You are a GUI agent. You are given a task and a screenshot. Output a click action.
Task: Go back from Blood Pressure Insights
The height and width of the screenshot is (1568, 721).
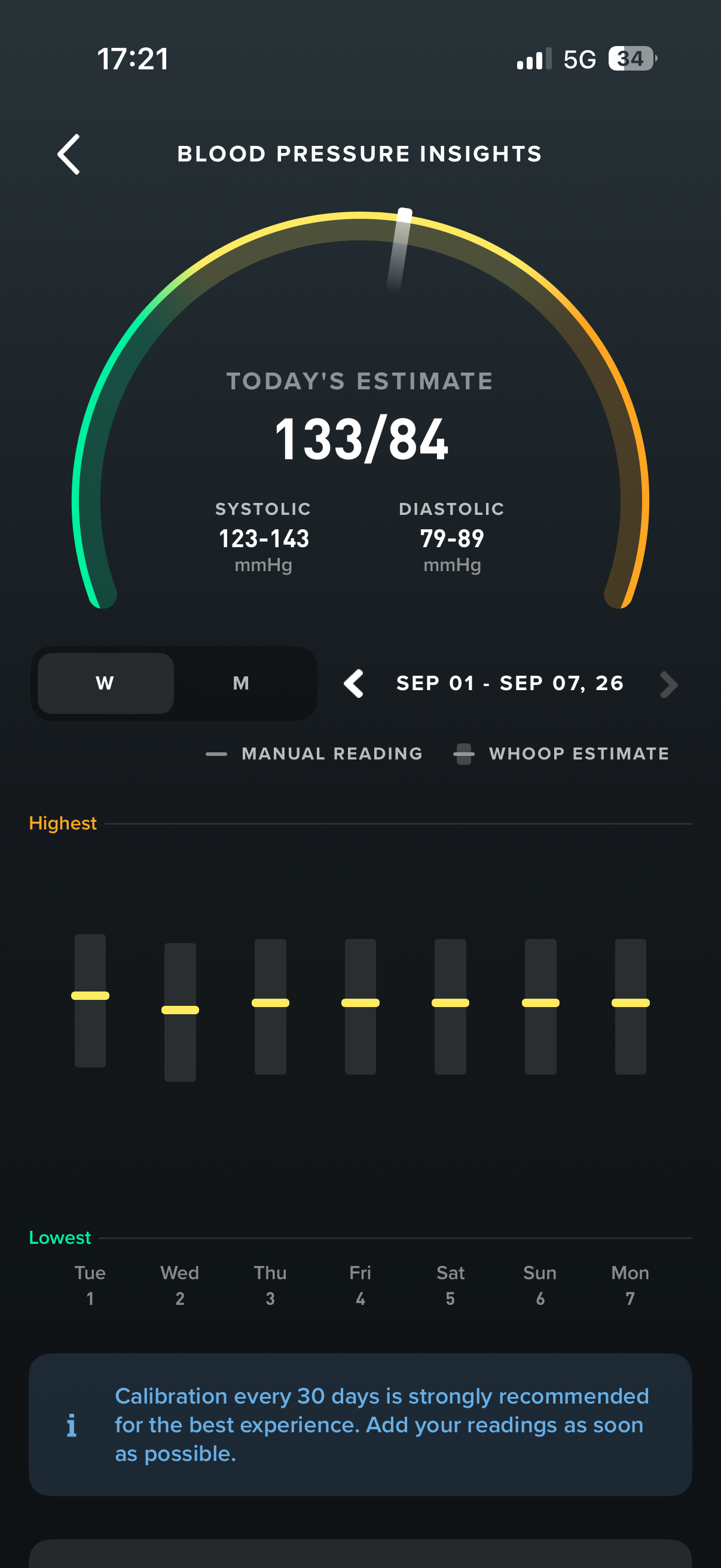(x=69, y=154)
